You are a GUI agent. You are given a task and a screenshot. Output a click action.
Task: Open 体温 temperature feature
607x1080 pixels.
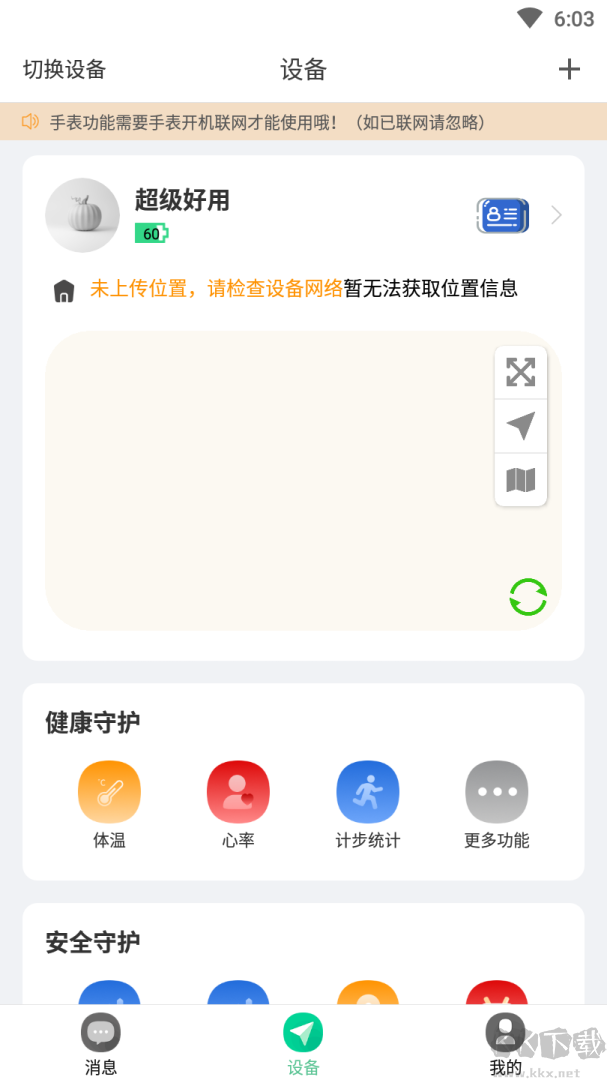coord(109,803)
